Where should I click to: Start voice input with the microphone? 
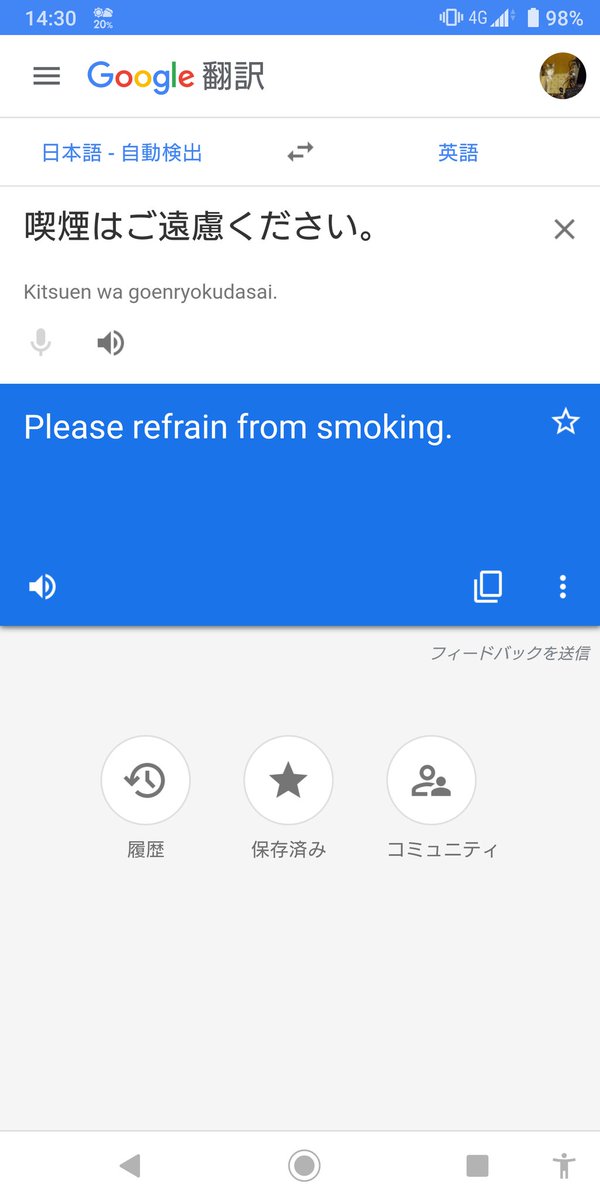pos(41,343)
